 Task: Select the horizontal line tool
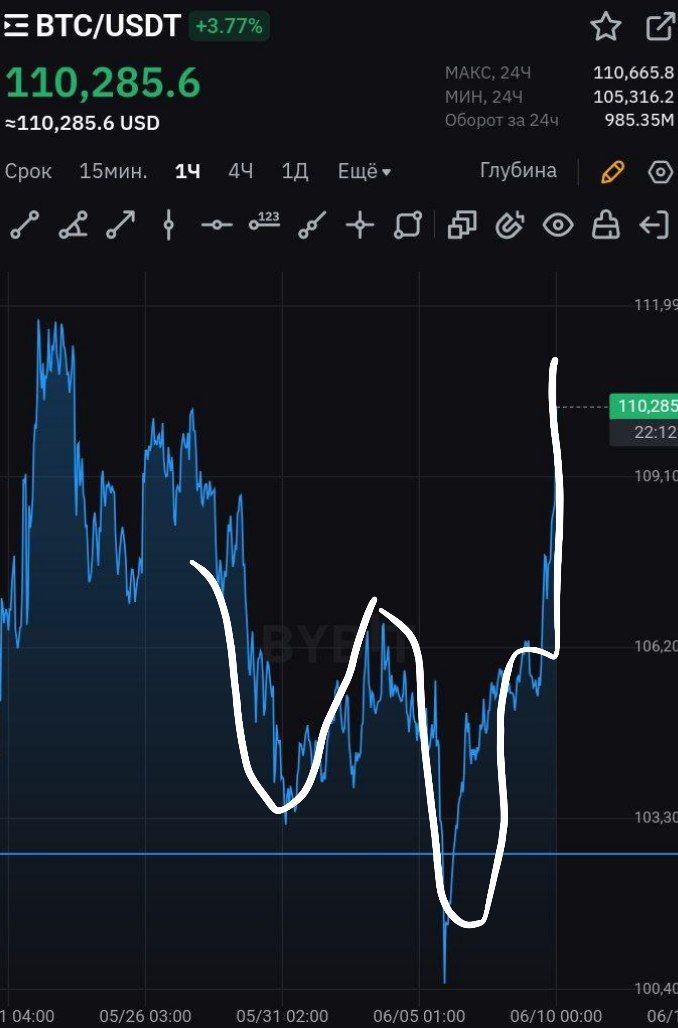[216, 226]
